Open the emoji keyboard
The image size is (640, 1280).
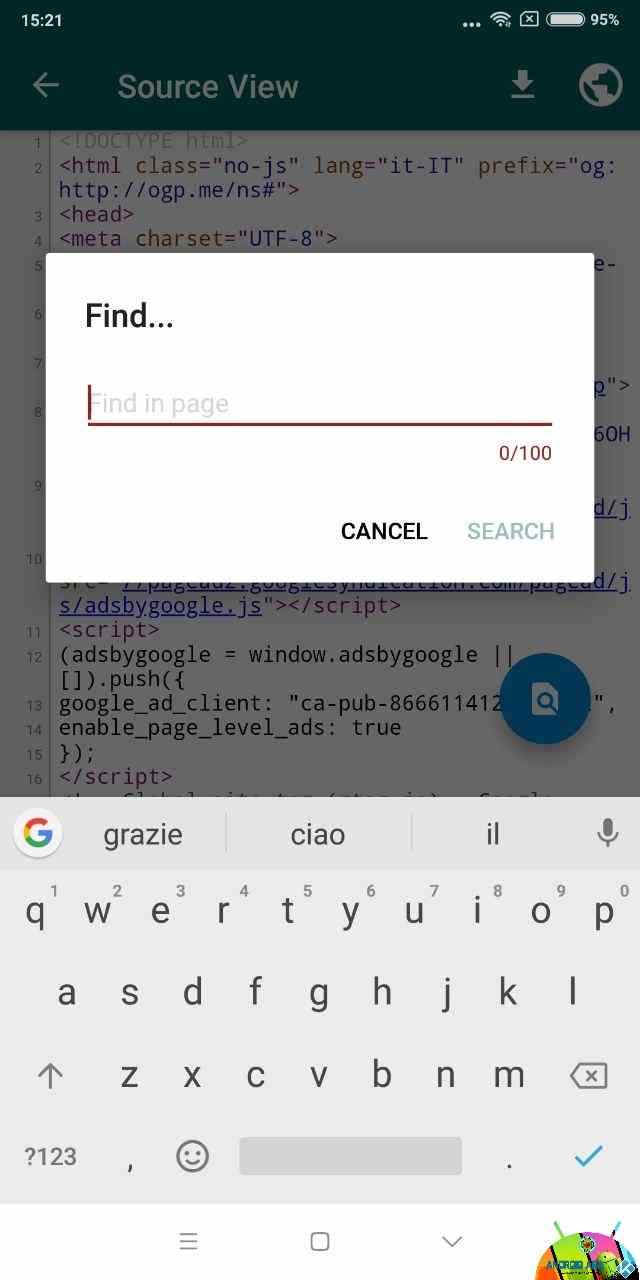coord(192,1156)
